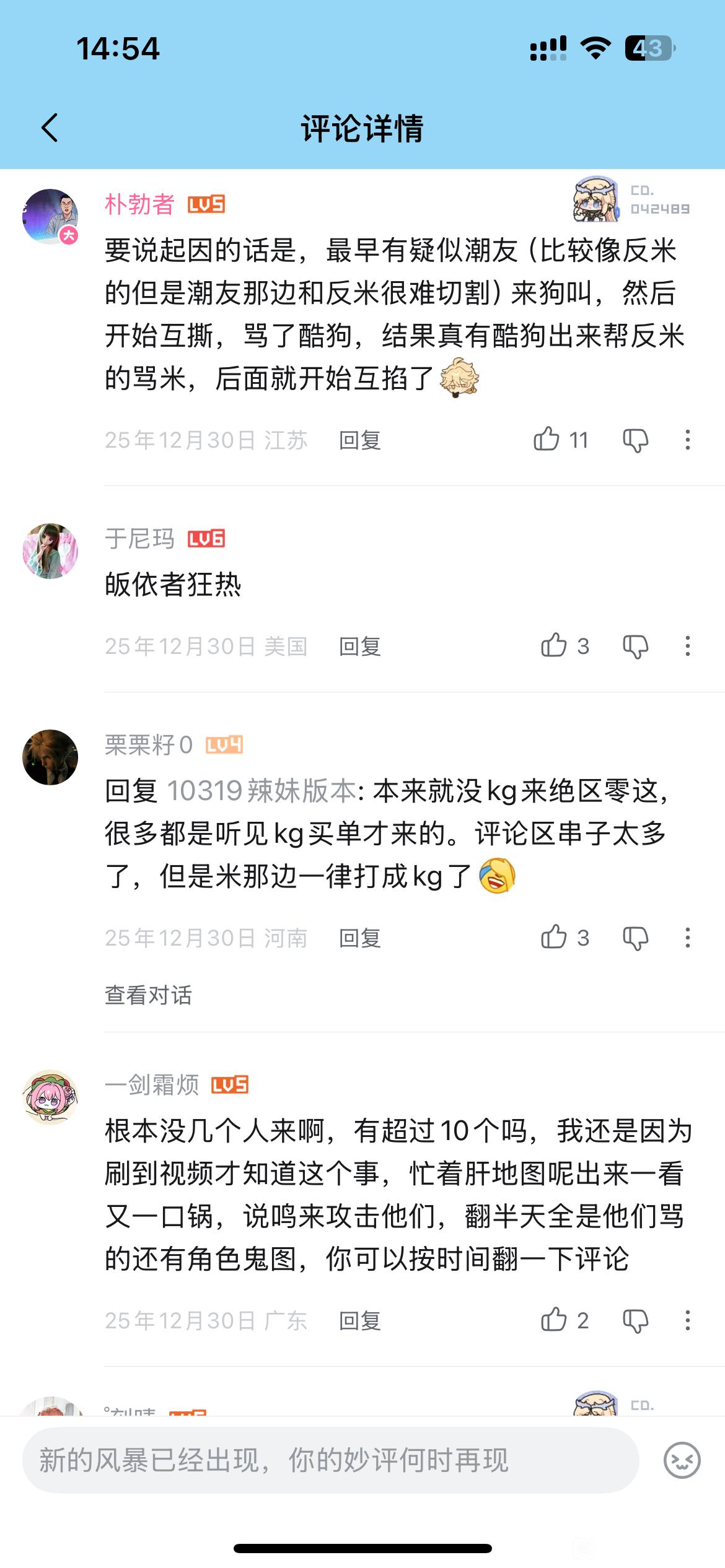Like 朴勃者's comment

tap(547, 440)
